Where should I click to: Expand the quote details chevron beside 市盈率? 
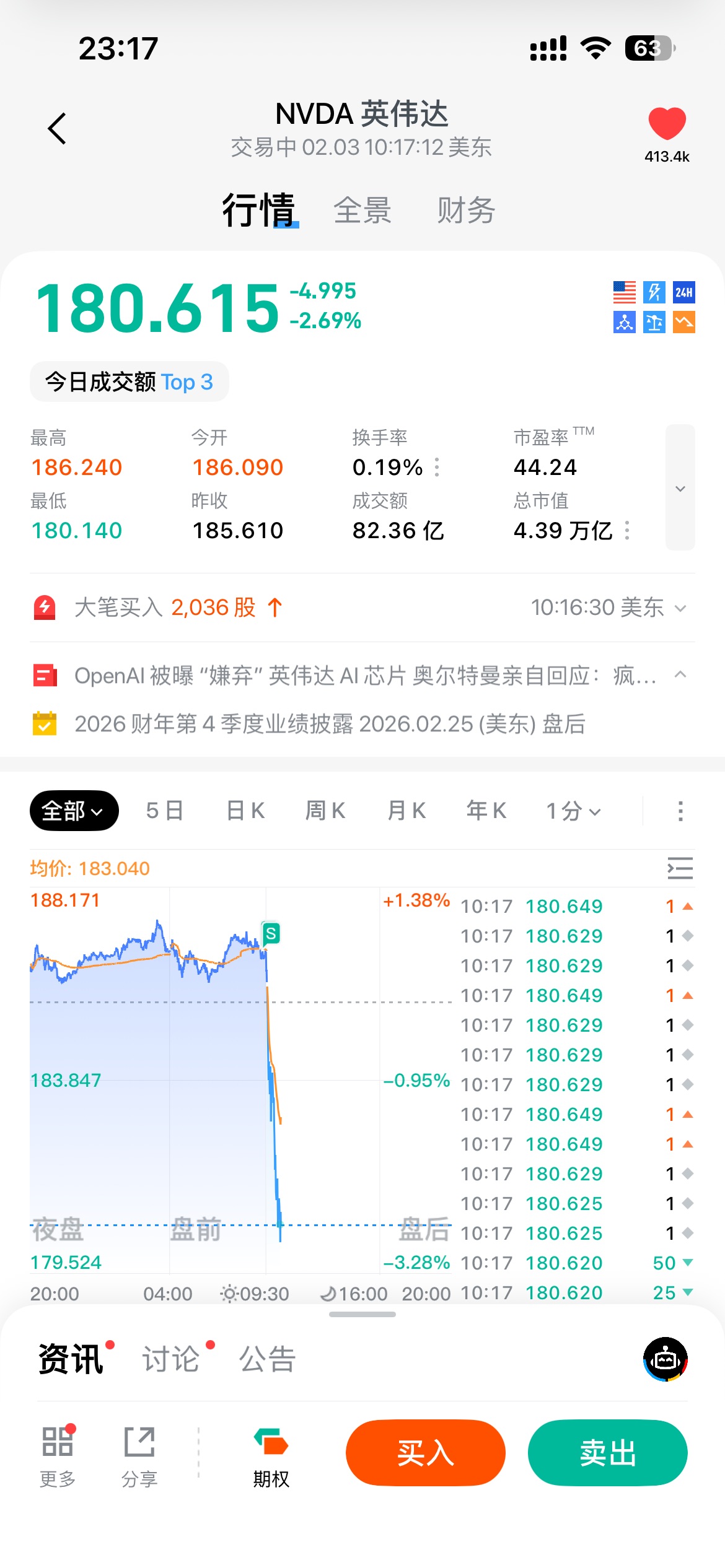pyautogui.click(x=680, y=488)
